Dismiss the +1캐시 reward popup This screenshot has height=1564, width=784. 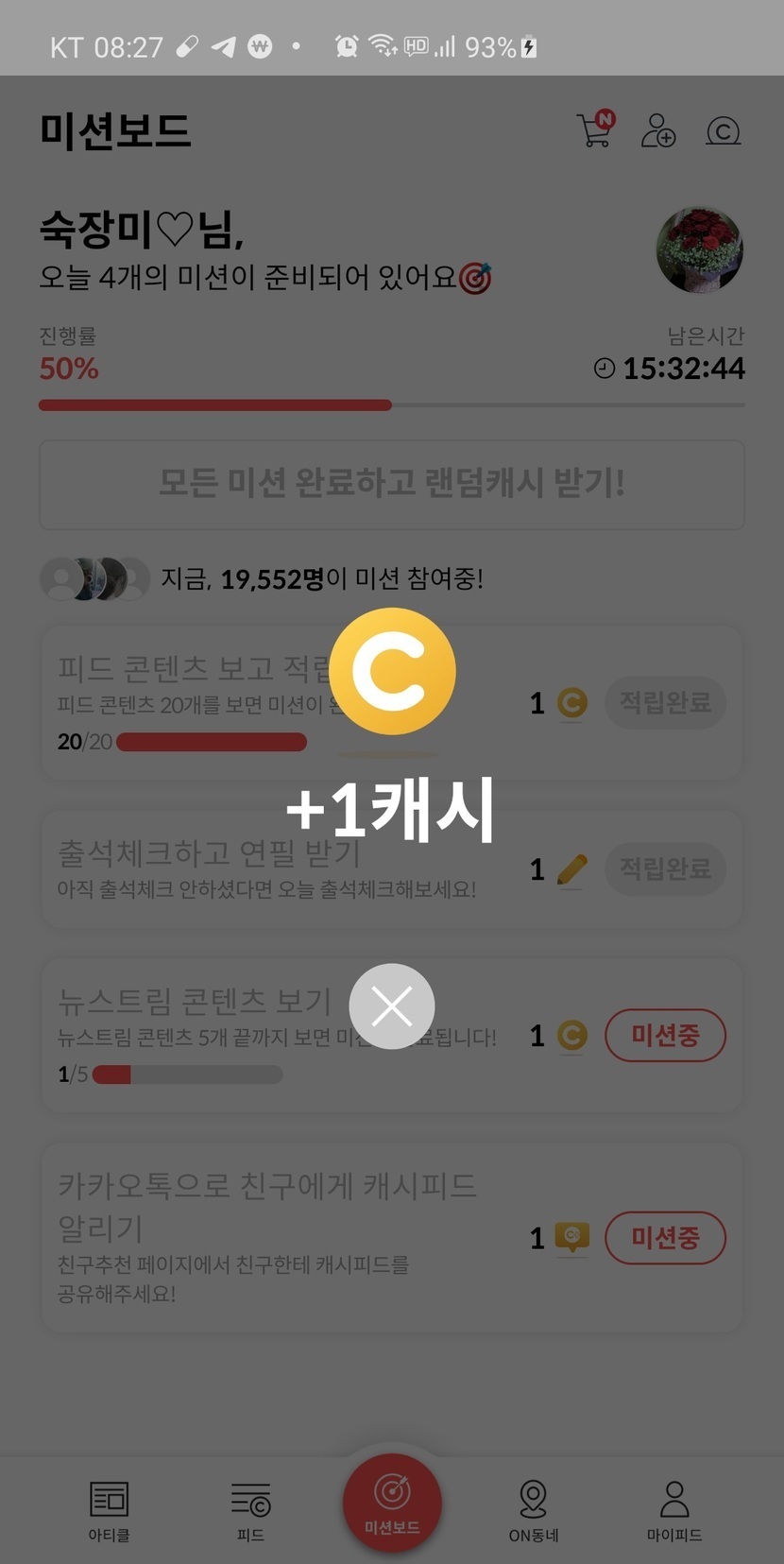[392, 1006]
